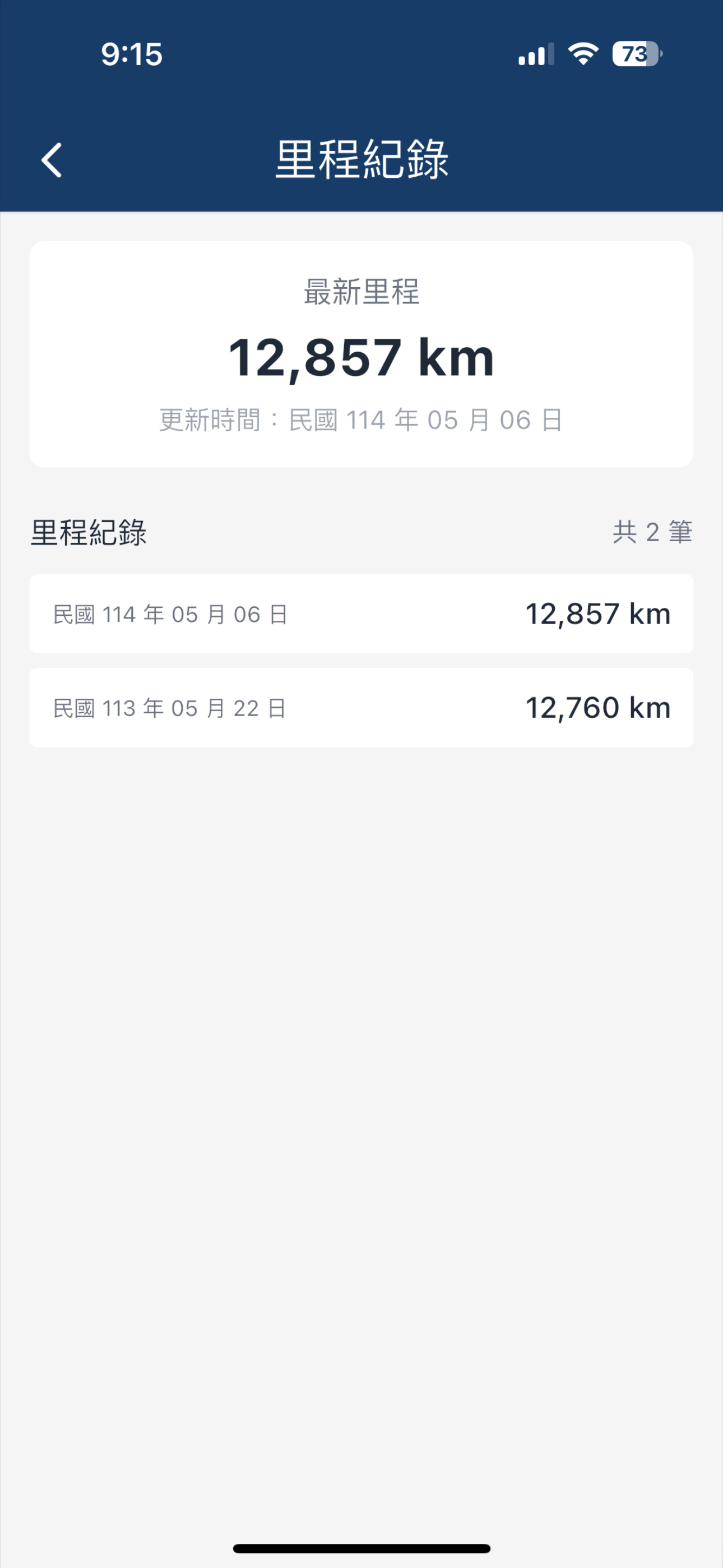Tap the 里程紀錄 title in the header
Screen dimensions: 723x1568
click(x=361, y=159)
